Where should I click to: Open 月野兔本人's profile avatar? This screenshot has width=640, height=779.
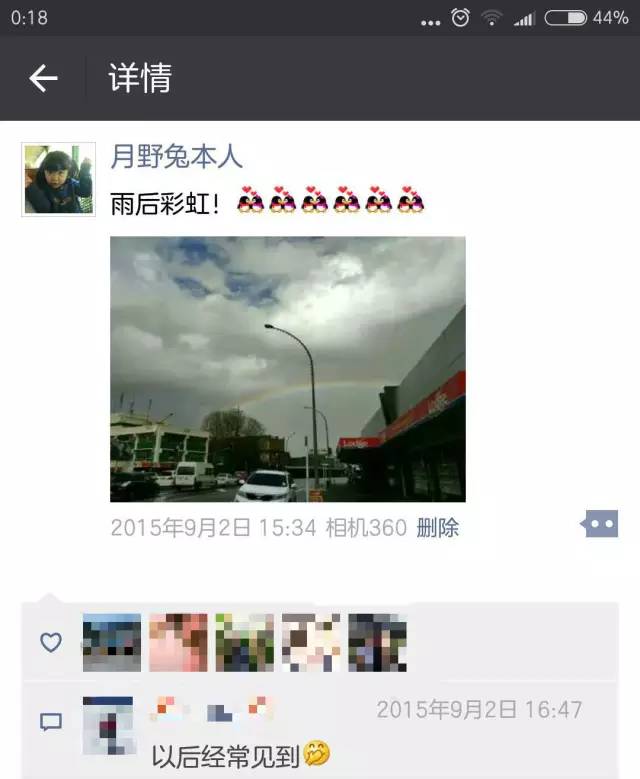tap(58, 179)
